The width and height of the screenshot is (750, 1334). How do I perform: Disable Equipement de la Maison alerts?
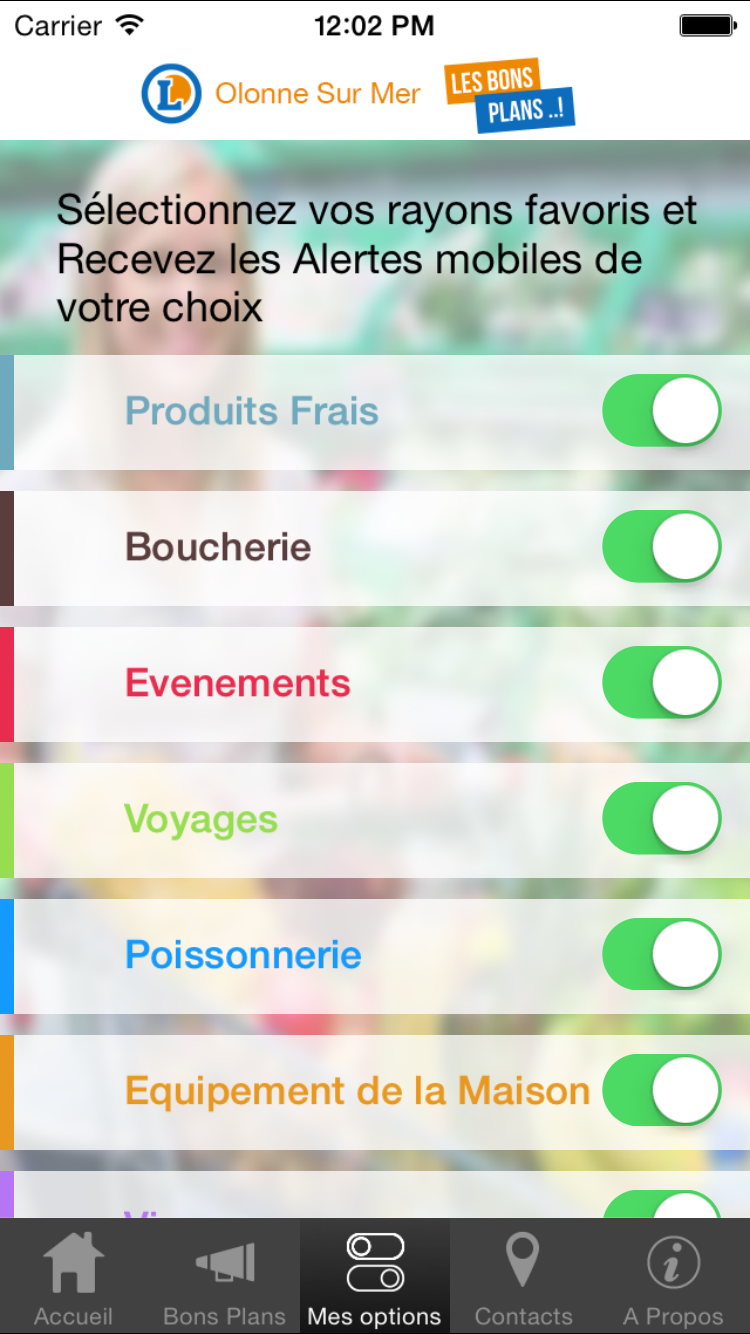(x=661, y=1091)
